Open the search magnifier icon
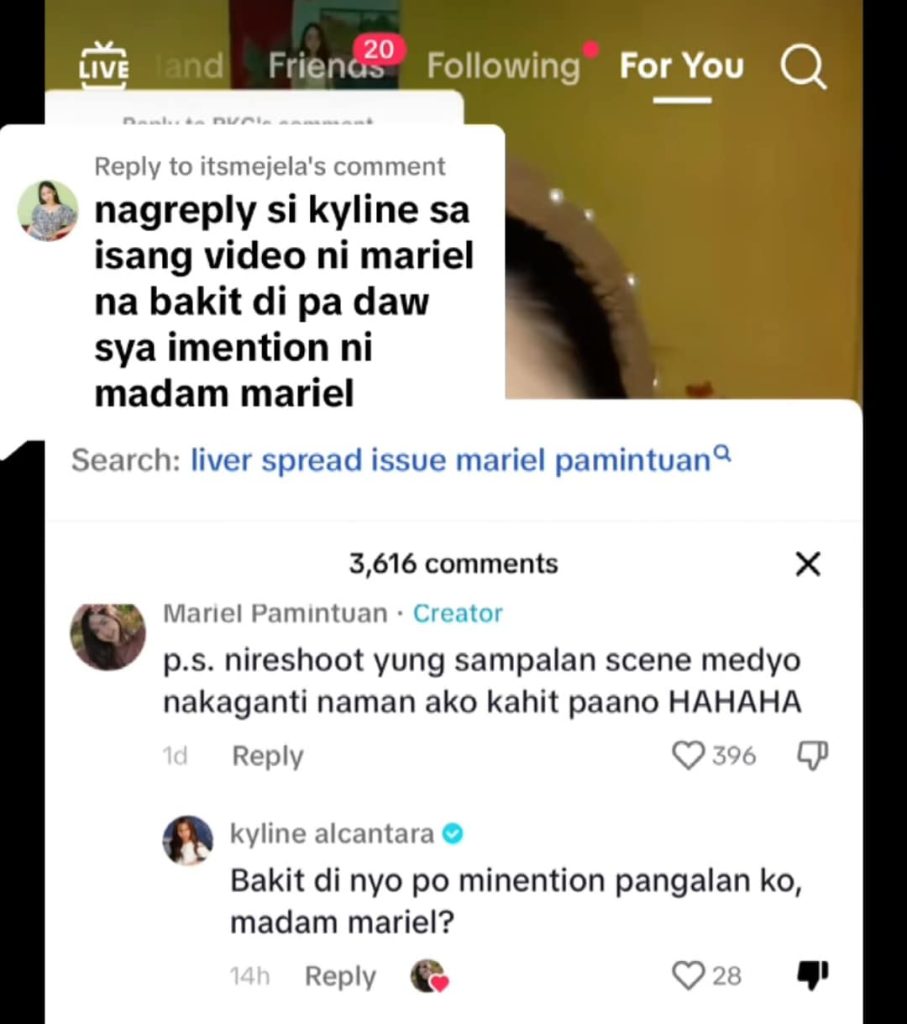The width and height of the screenshot is (907, 1024). pos(802,67)
